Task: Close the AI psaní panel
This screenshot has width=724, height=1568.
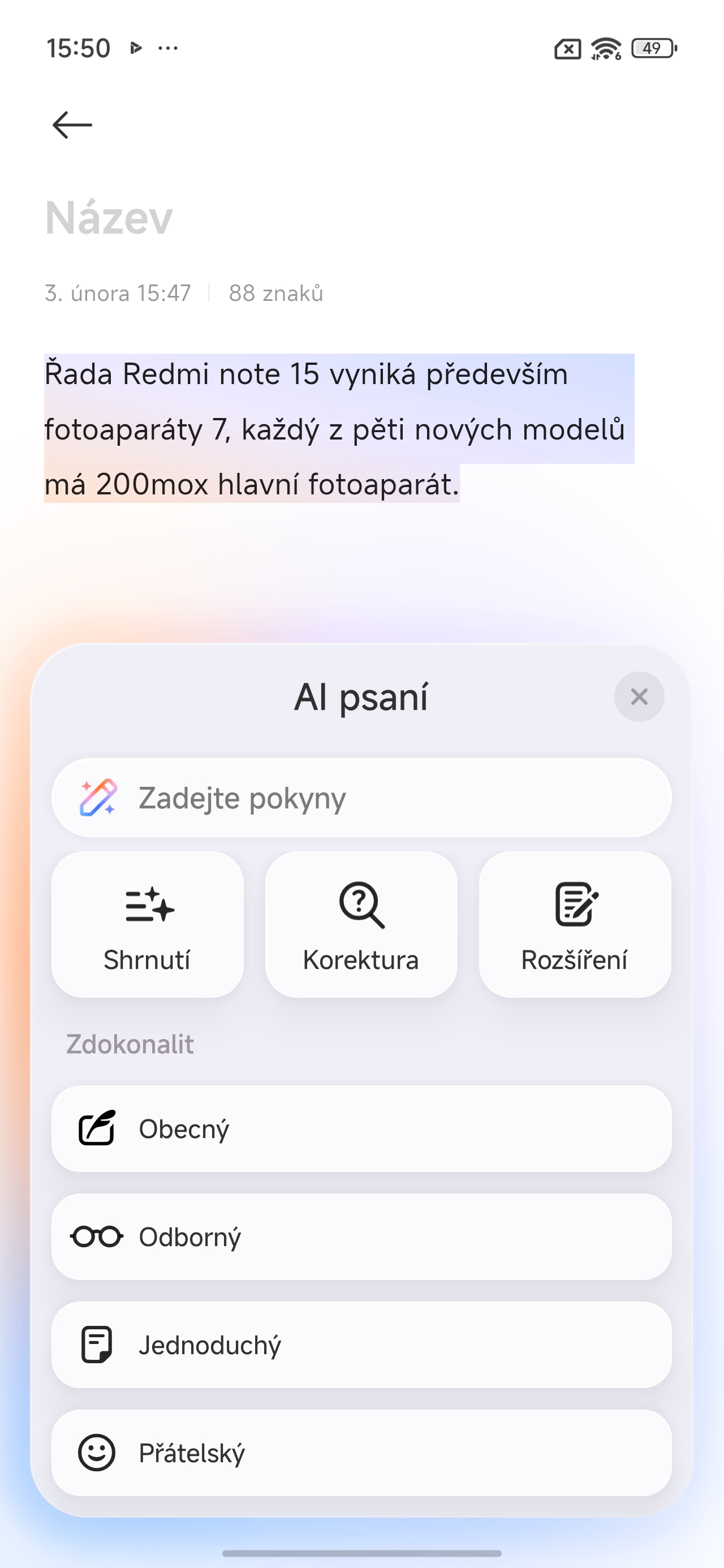Action: click(x=639, y=696)
